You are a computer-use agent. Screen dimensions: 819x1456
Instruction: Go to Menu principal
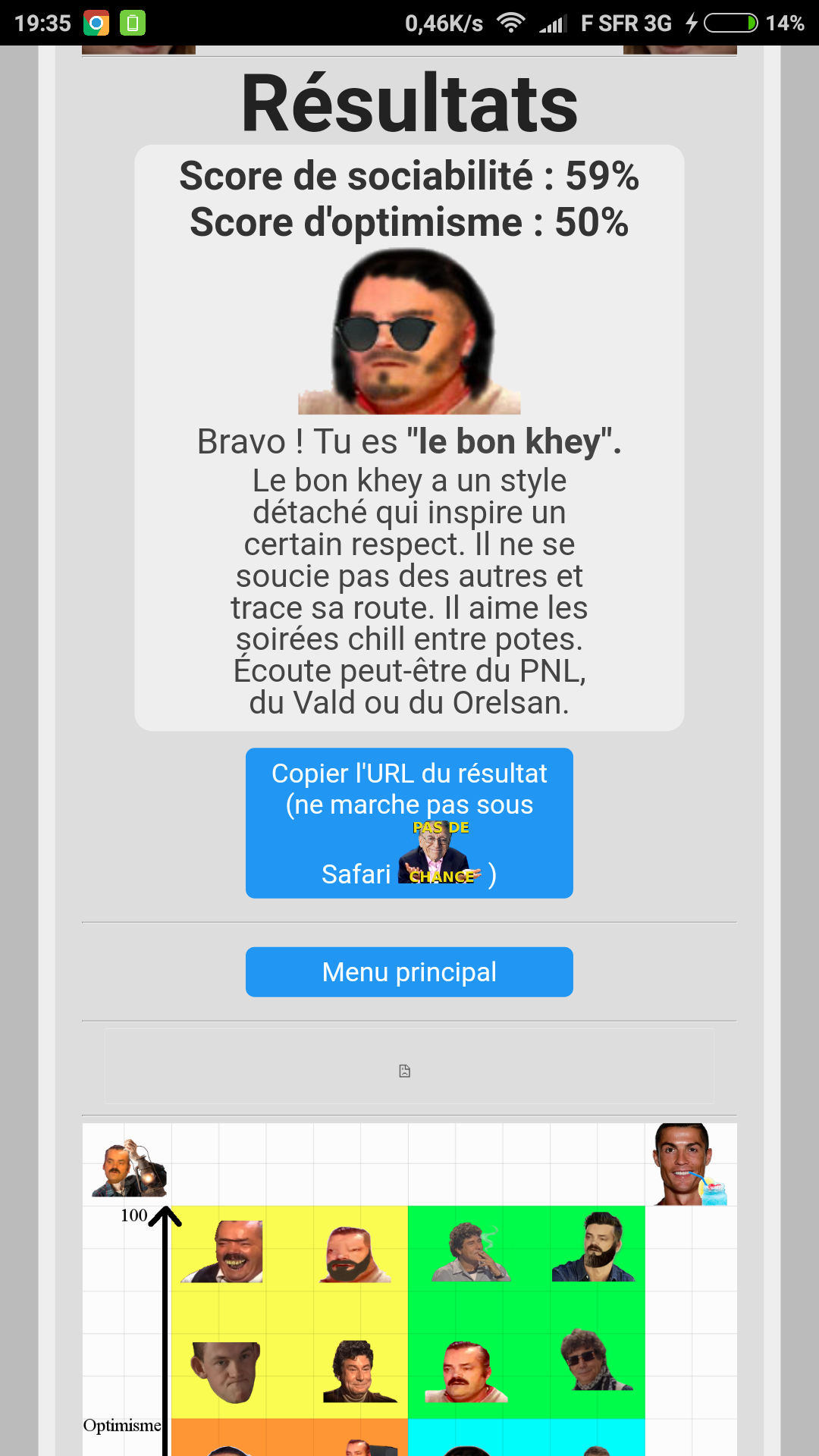(x=409, y=971)
